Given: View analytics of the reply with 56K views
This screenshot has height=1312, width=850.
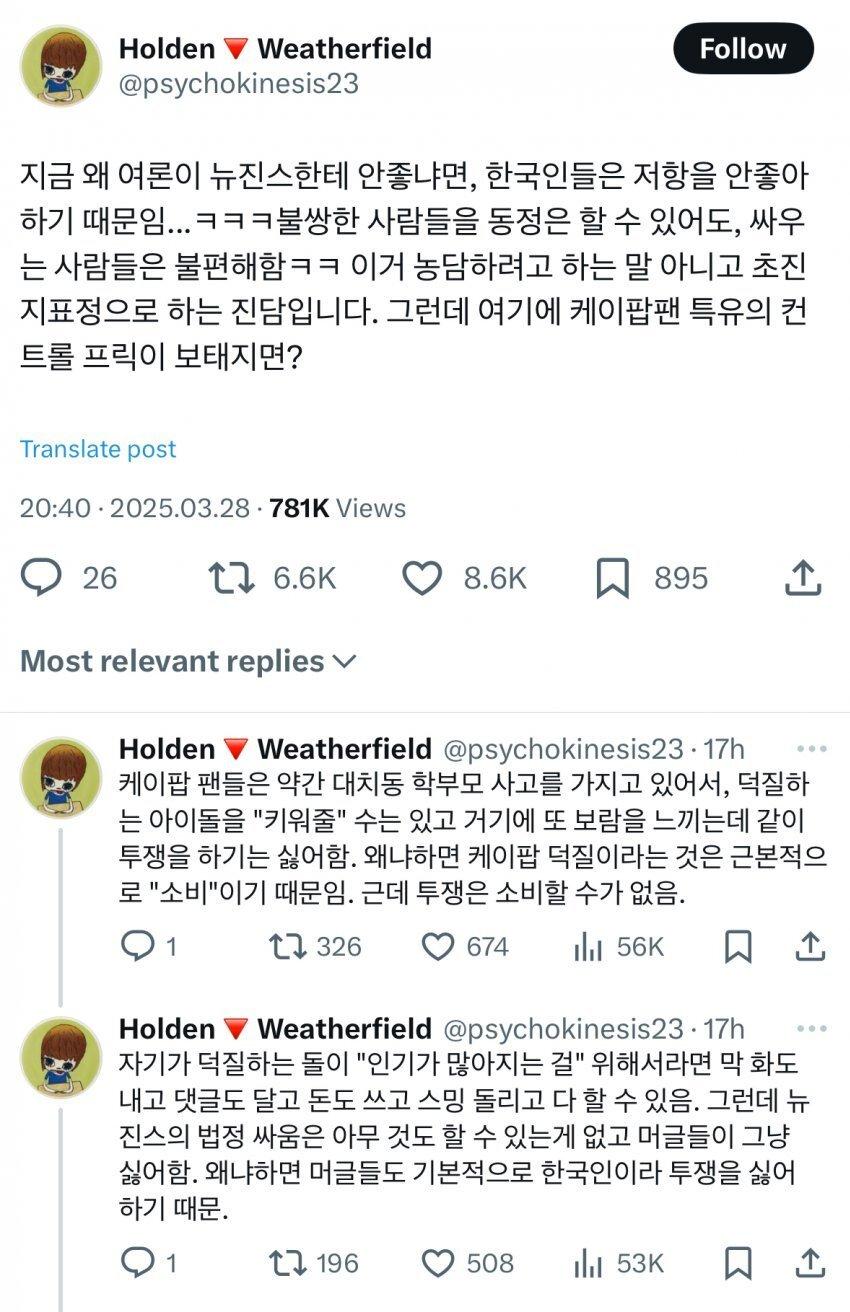Looking at the screenshot, I should 587,946.
